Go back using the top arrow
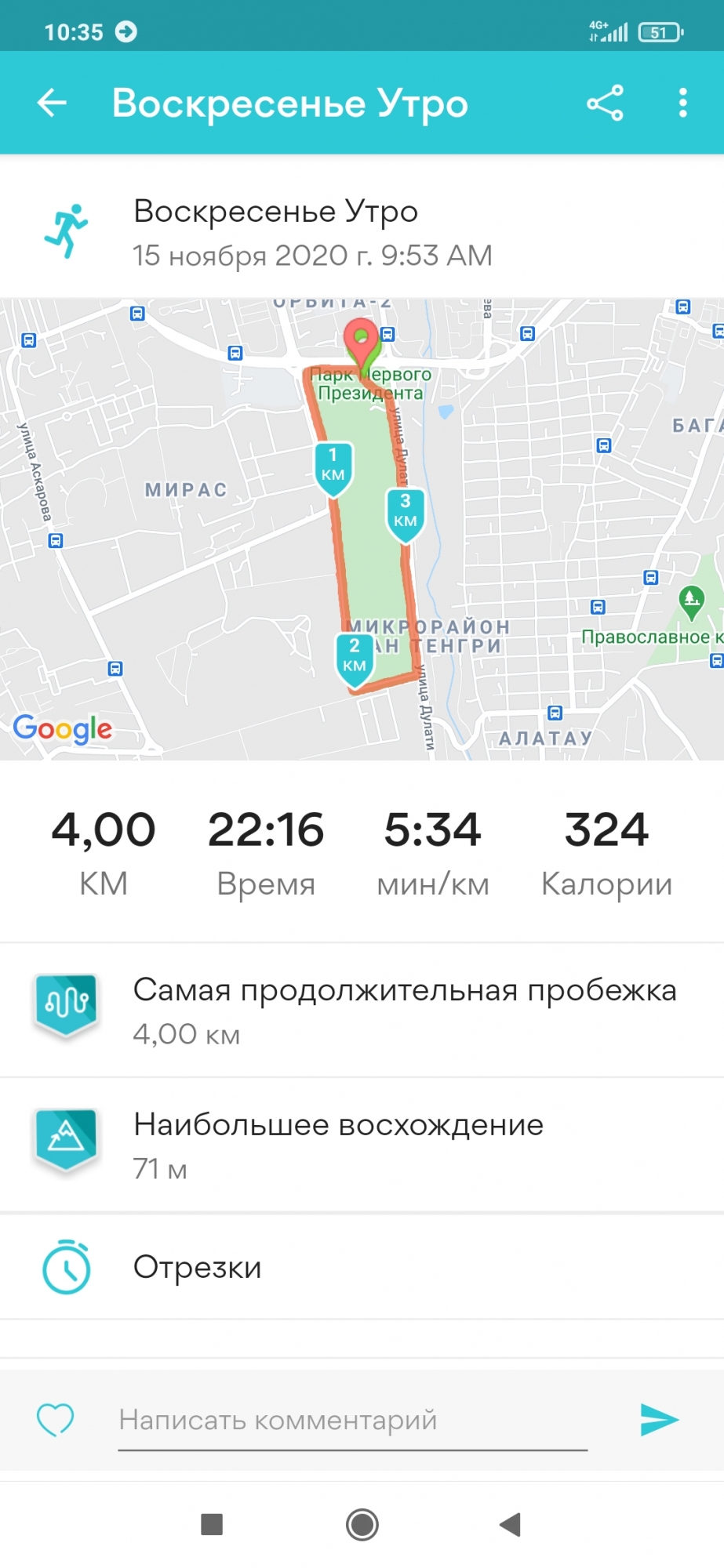 pyautogui.click(x=52, y=103)
